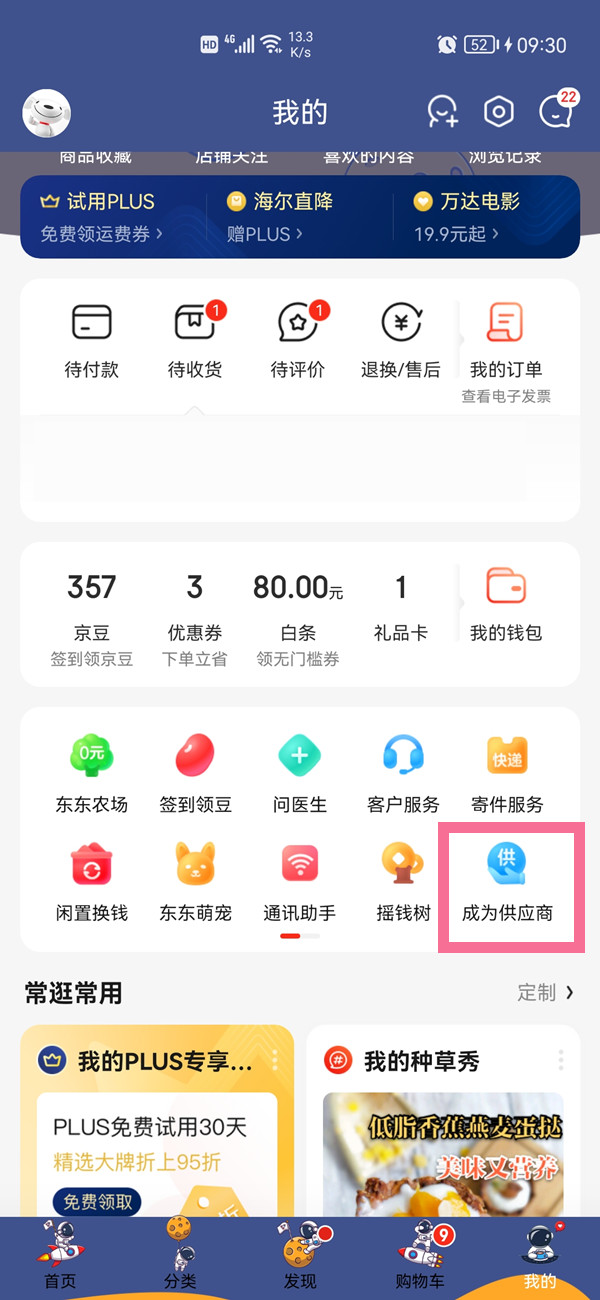Open 我的钱包
Viewport: 600px width, 1300px height.
click(506, 605)
